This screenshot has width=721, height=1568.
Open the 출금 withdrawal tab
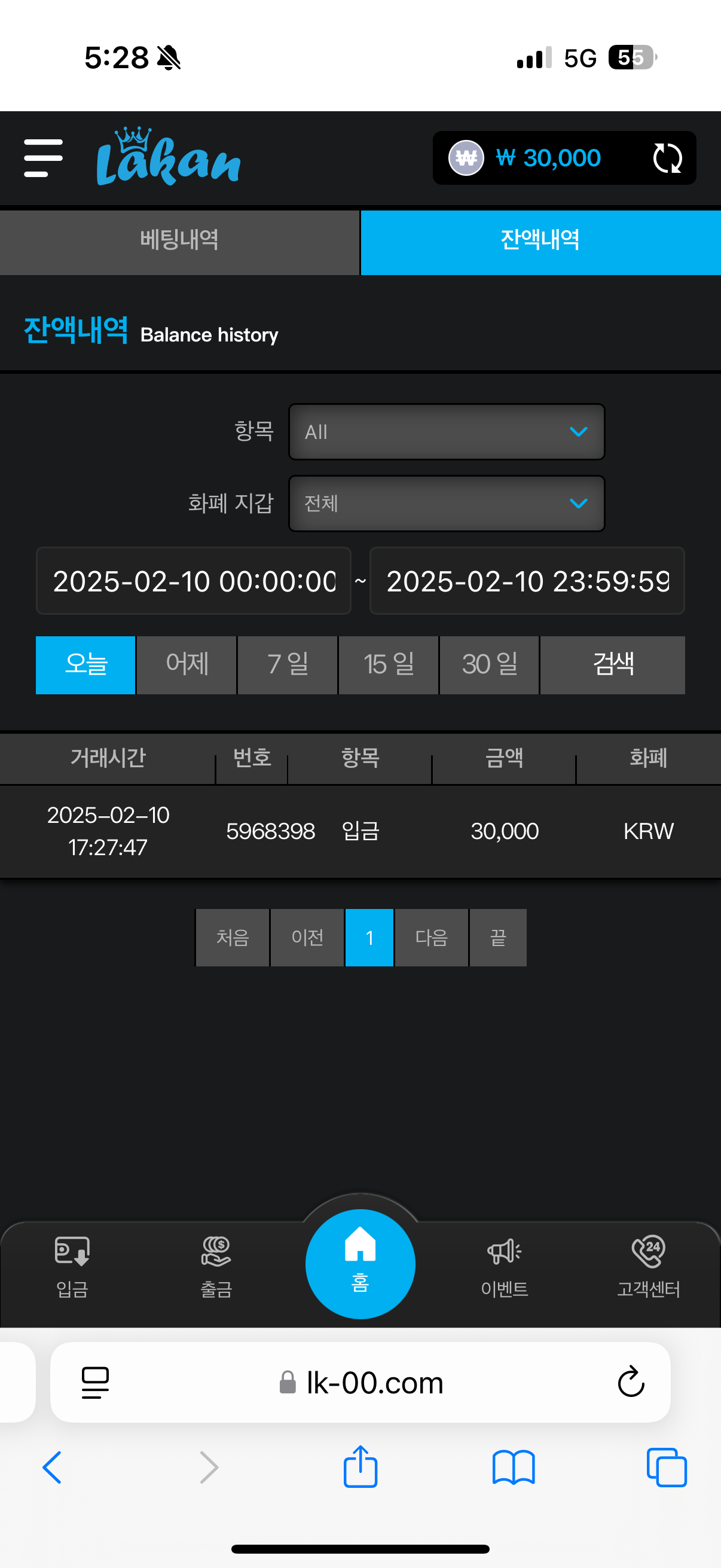tap(216, 1267)
